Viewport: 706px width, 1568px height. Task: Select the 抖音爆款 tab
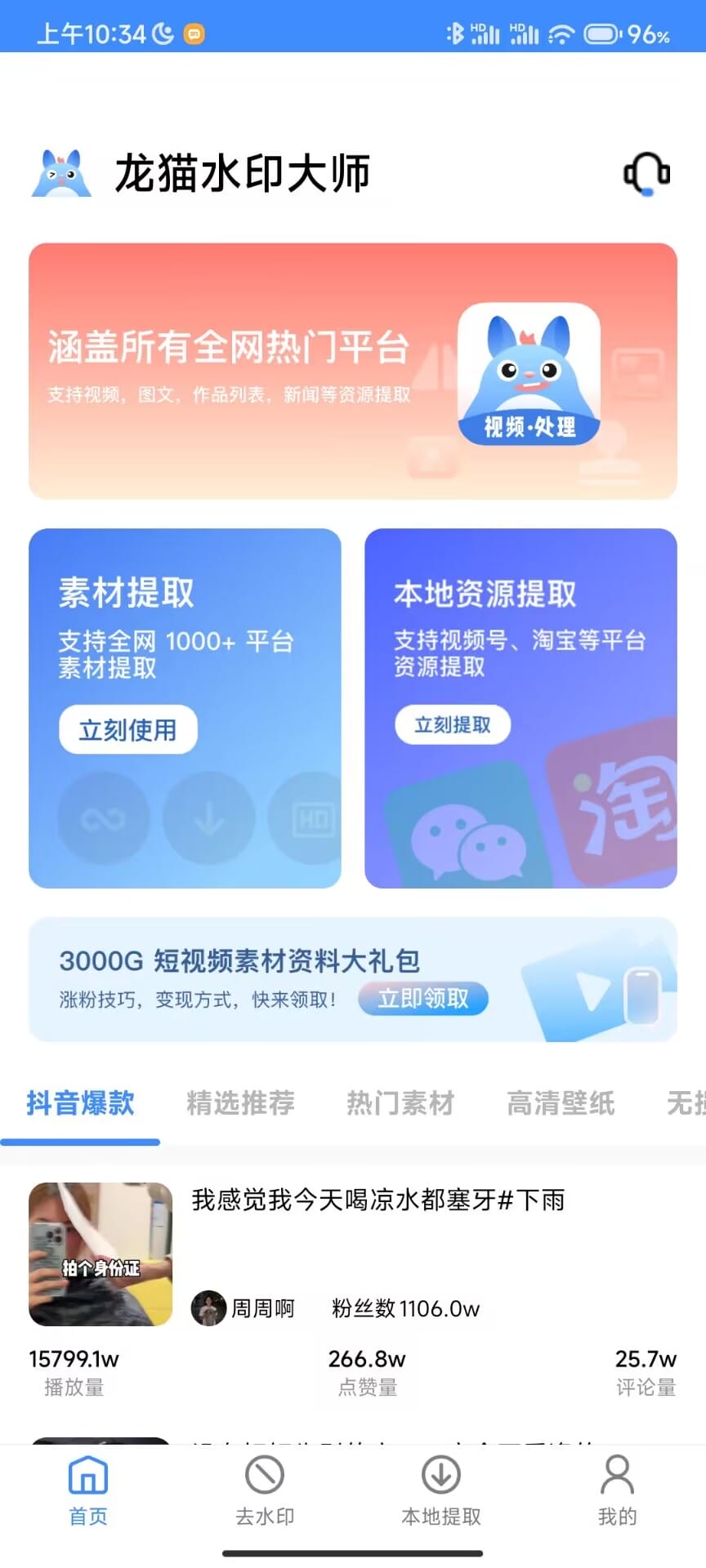point(80,1103)
